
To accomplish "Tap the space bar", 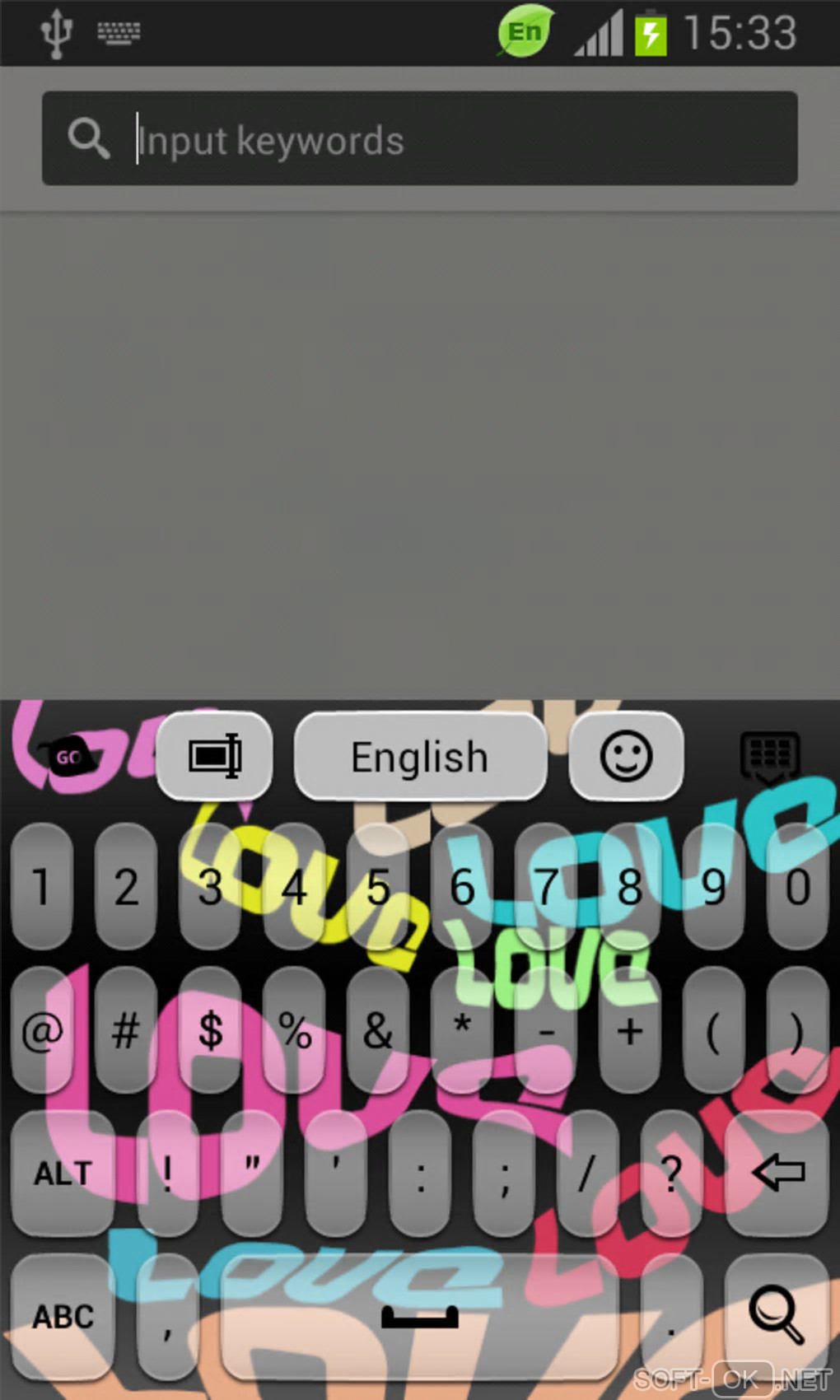I will pos(420,1316).
